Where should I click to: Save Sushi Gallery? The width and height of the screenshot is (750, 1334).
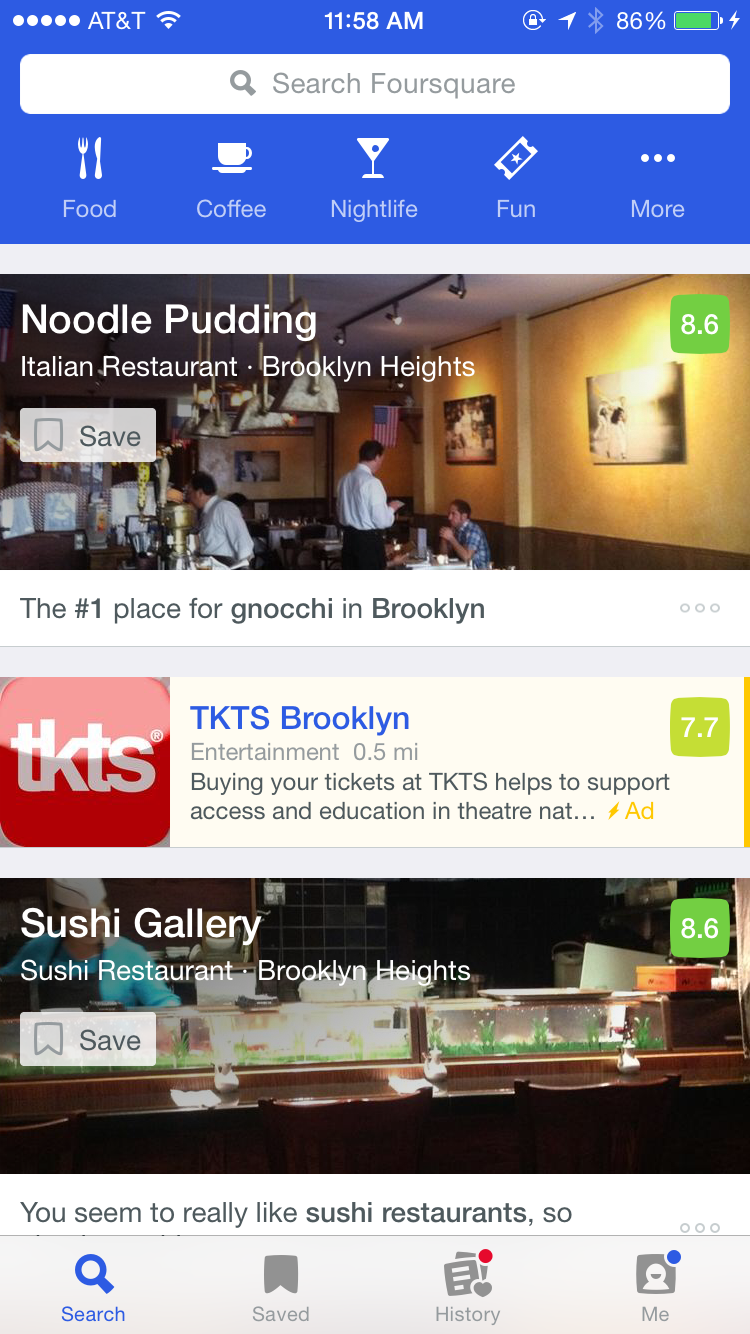(x=88, y=1040)
